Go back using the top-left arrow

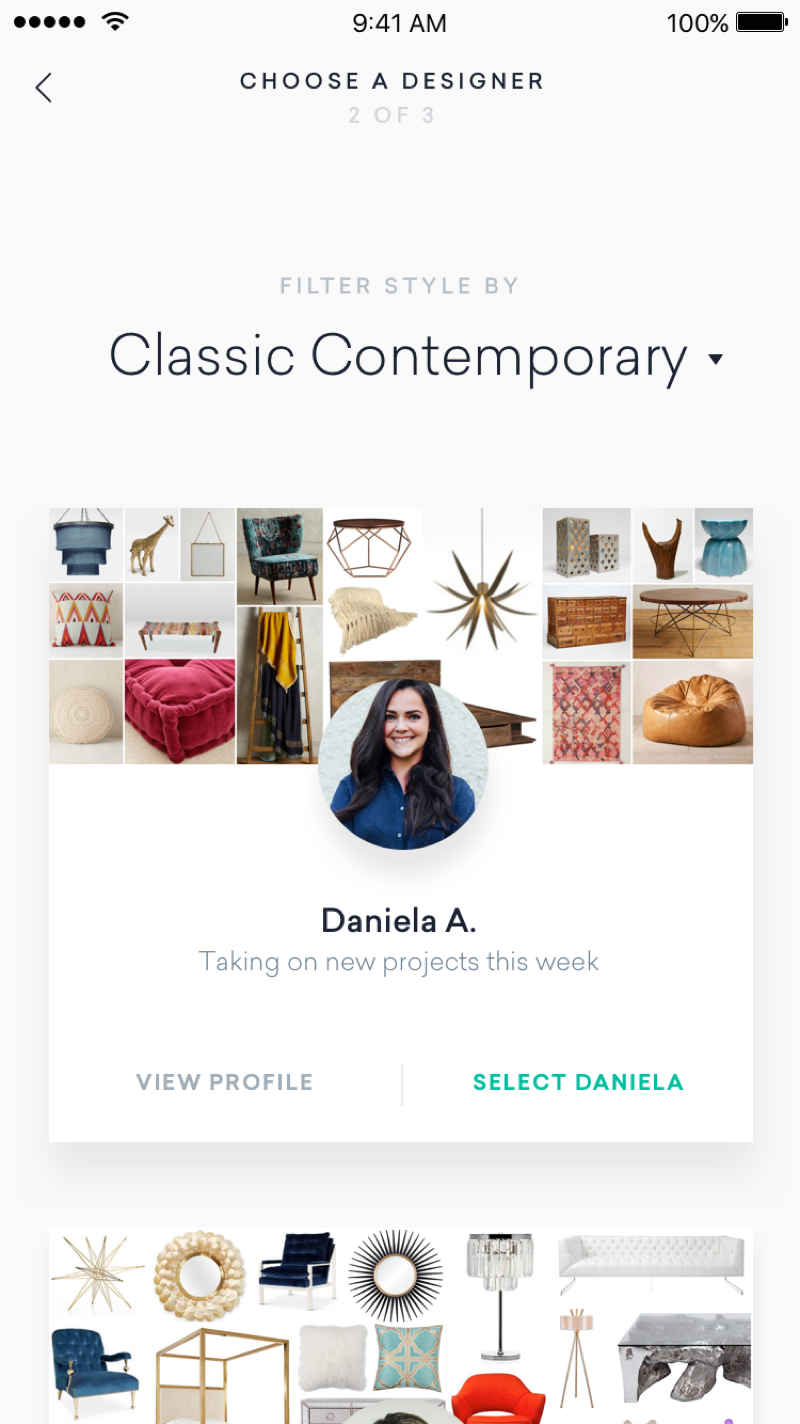click(x=43, y=88)
